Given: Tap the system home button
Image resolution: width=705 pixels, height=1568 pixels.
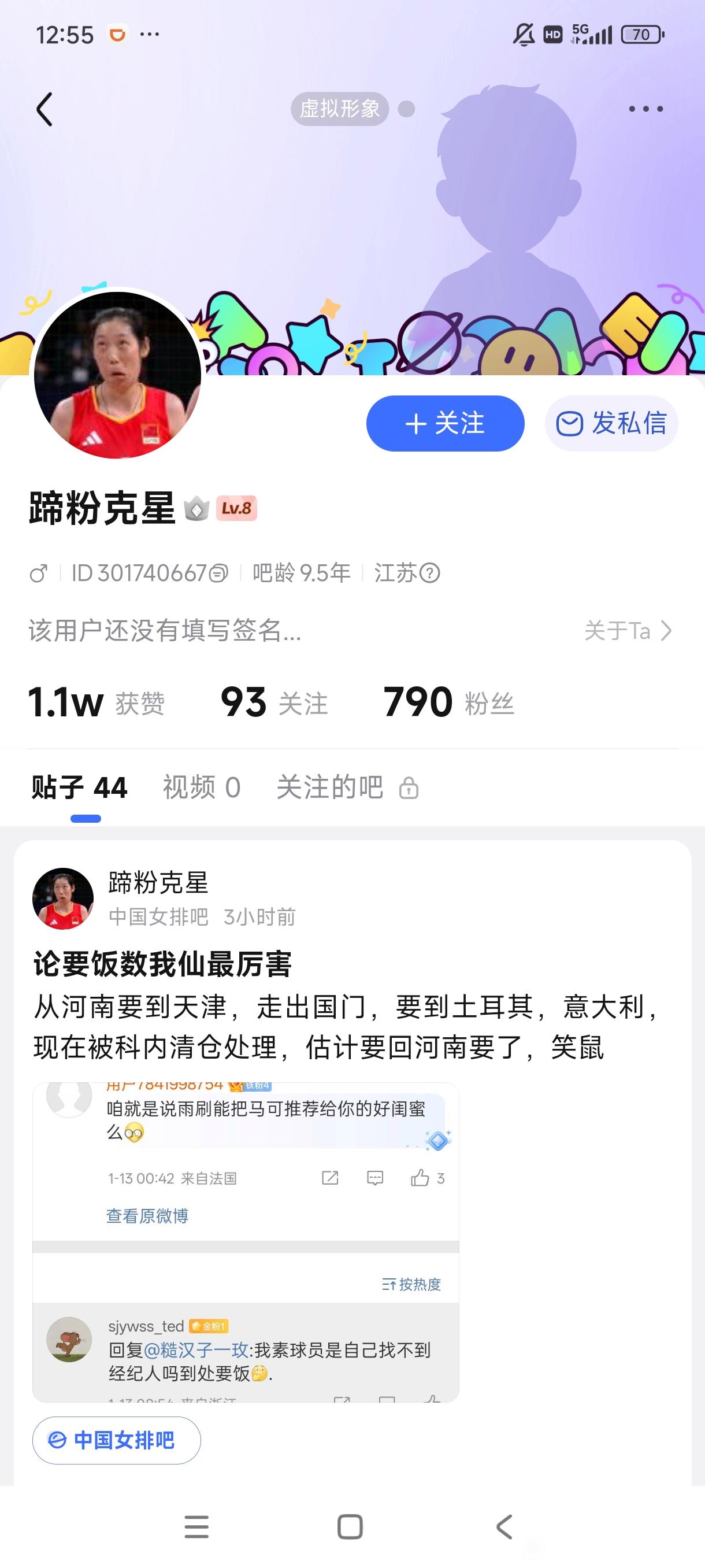Looking at the screenshot, I should point(350,1526).
